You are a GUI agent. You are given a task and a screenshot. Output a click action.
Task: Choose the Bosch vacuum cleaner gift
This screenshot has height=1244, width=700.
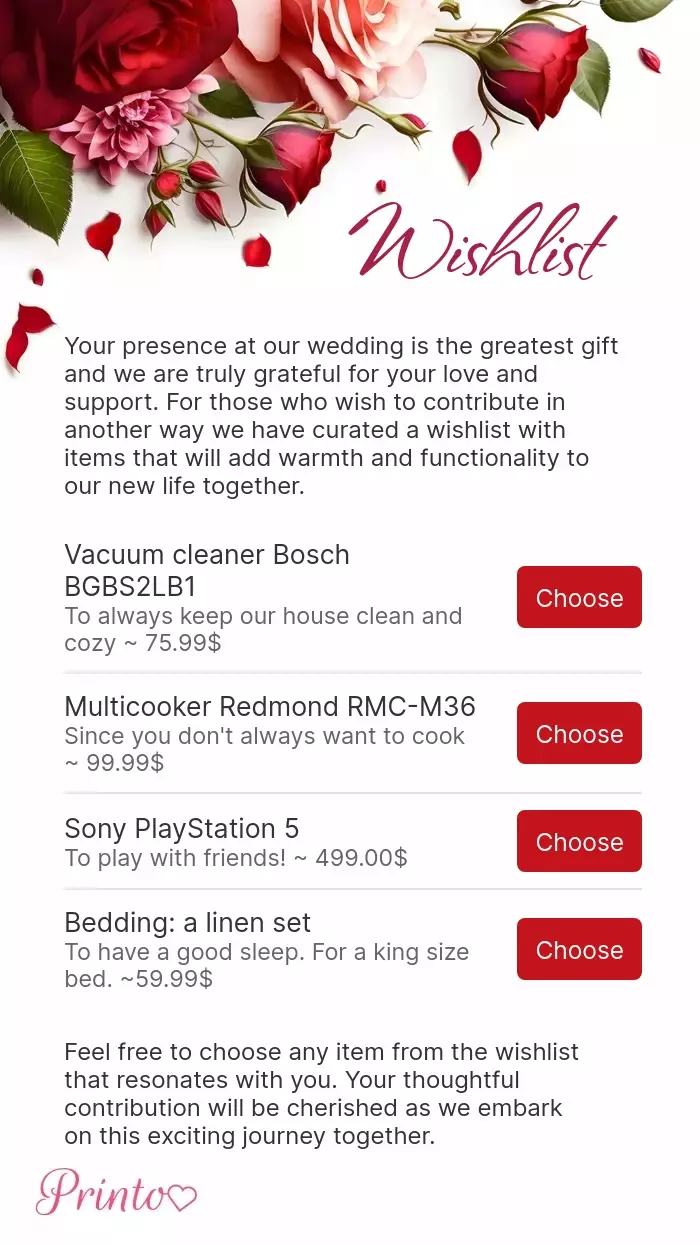[x=579, y=597]
